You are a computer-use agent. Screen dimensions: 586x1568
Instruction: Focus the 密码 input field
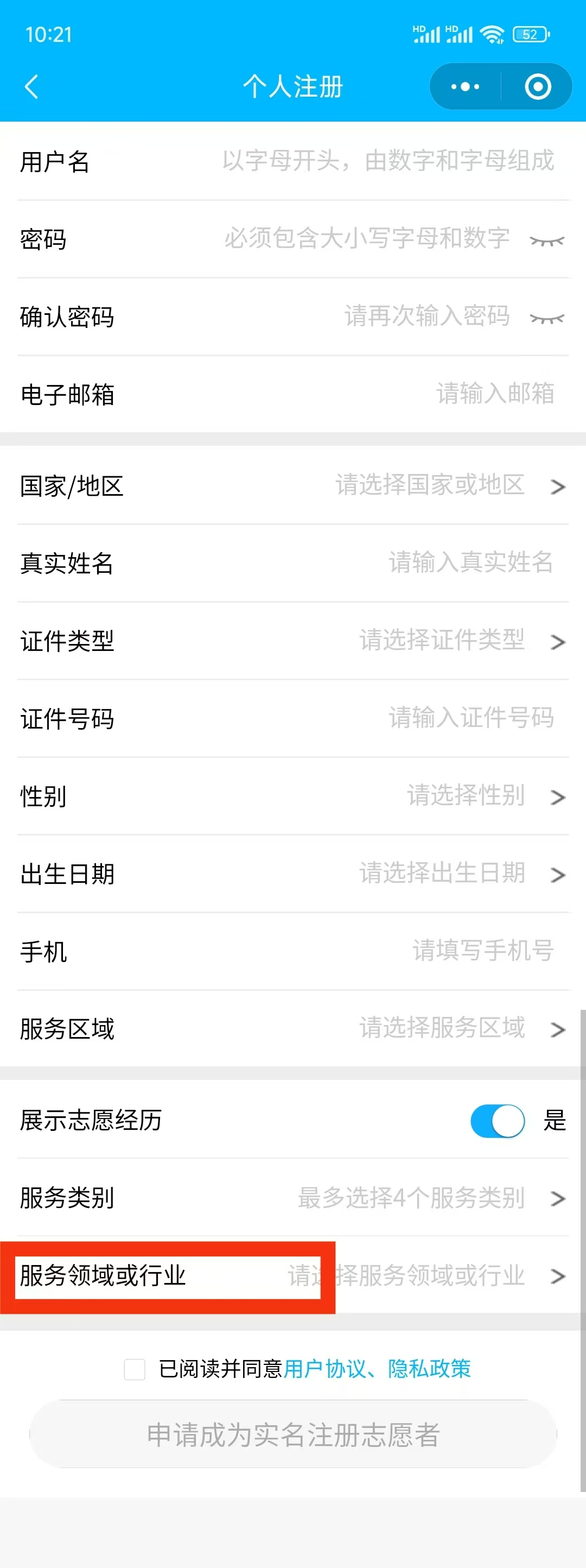coord(366,238)
